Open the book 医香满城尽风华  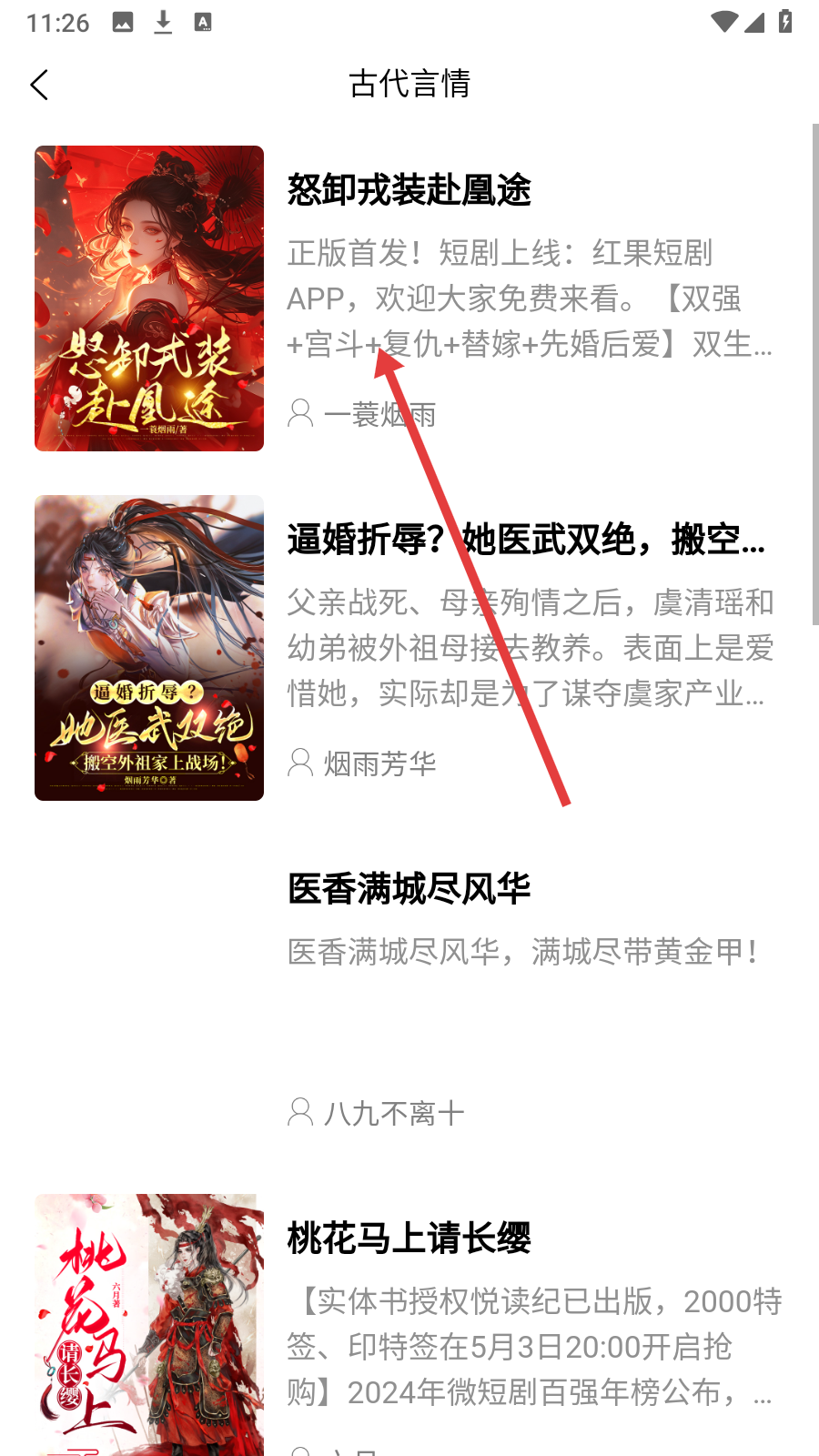tap(409, 997)
